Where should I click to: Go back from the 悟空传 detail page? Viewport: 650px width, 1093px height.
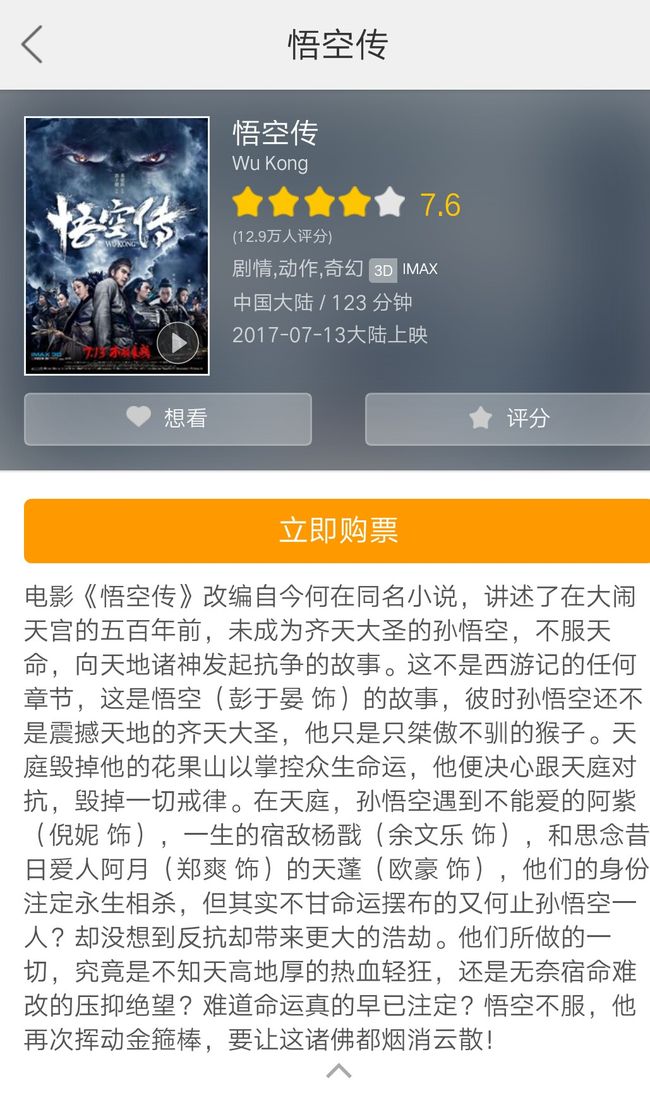click(32, 44)
